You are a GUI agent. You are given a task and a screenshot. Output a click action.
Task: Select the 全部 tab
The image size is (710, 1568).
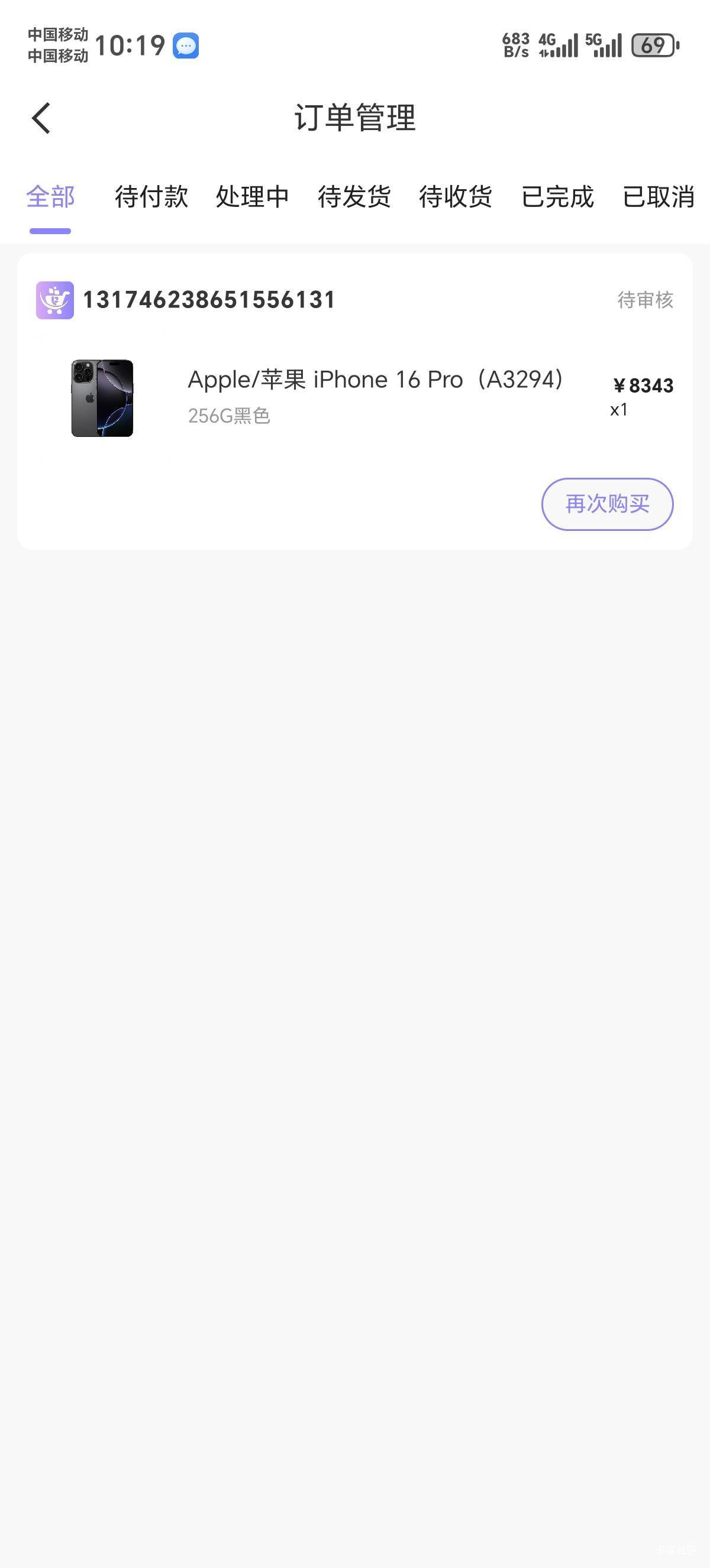pos(50,197)
